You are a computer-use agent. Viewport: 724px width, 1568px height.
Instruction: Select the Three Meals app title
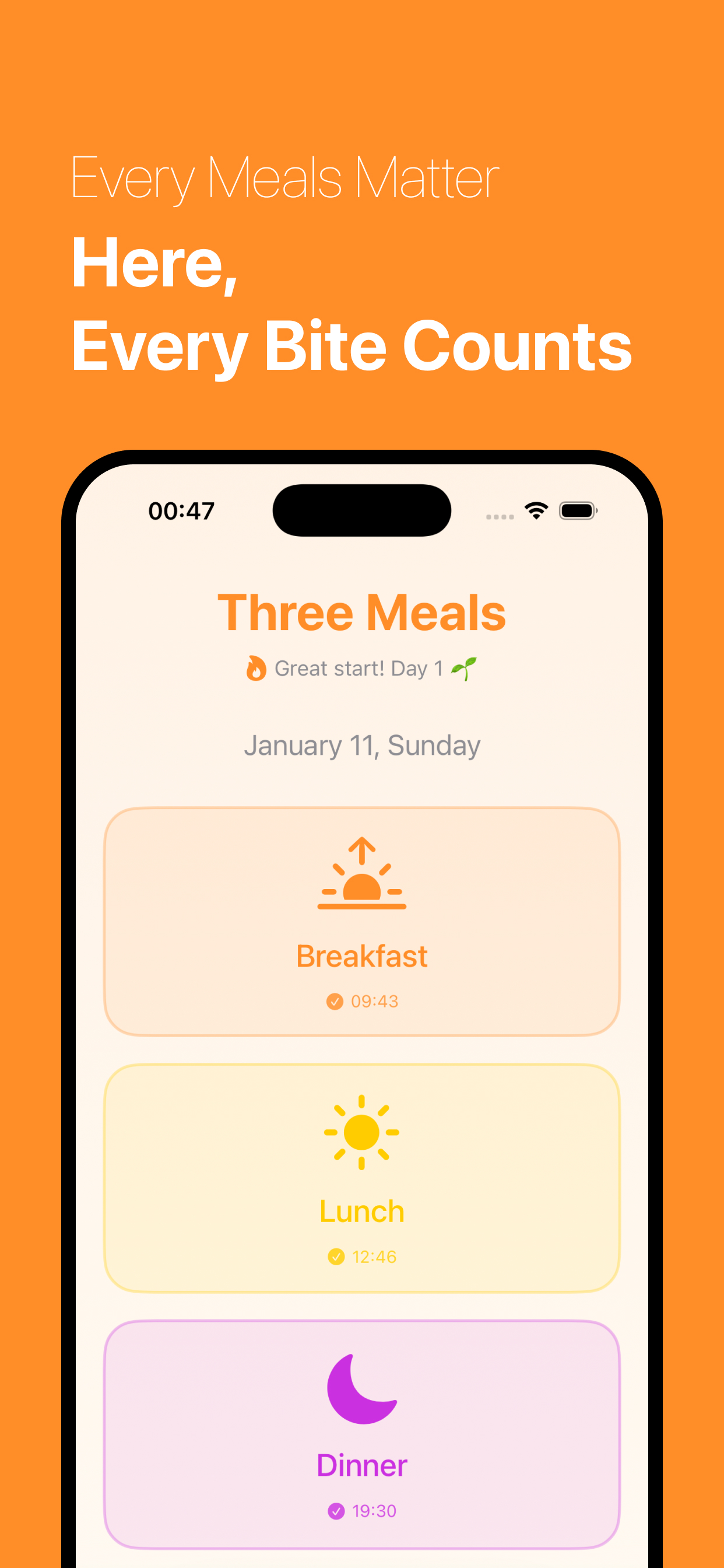click(361, 612)
